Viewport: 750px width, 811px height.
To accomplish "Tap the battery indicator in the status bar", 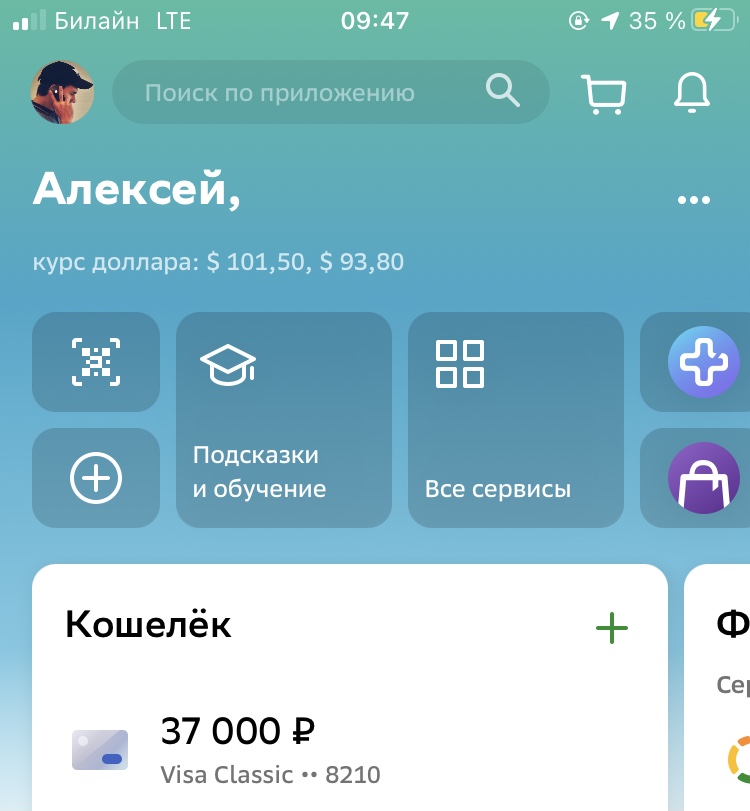I will tap(717, 18).
